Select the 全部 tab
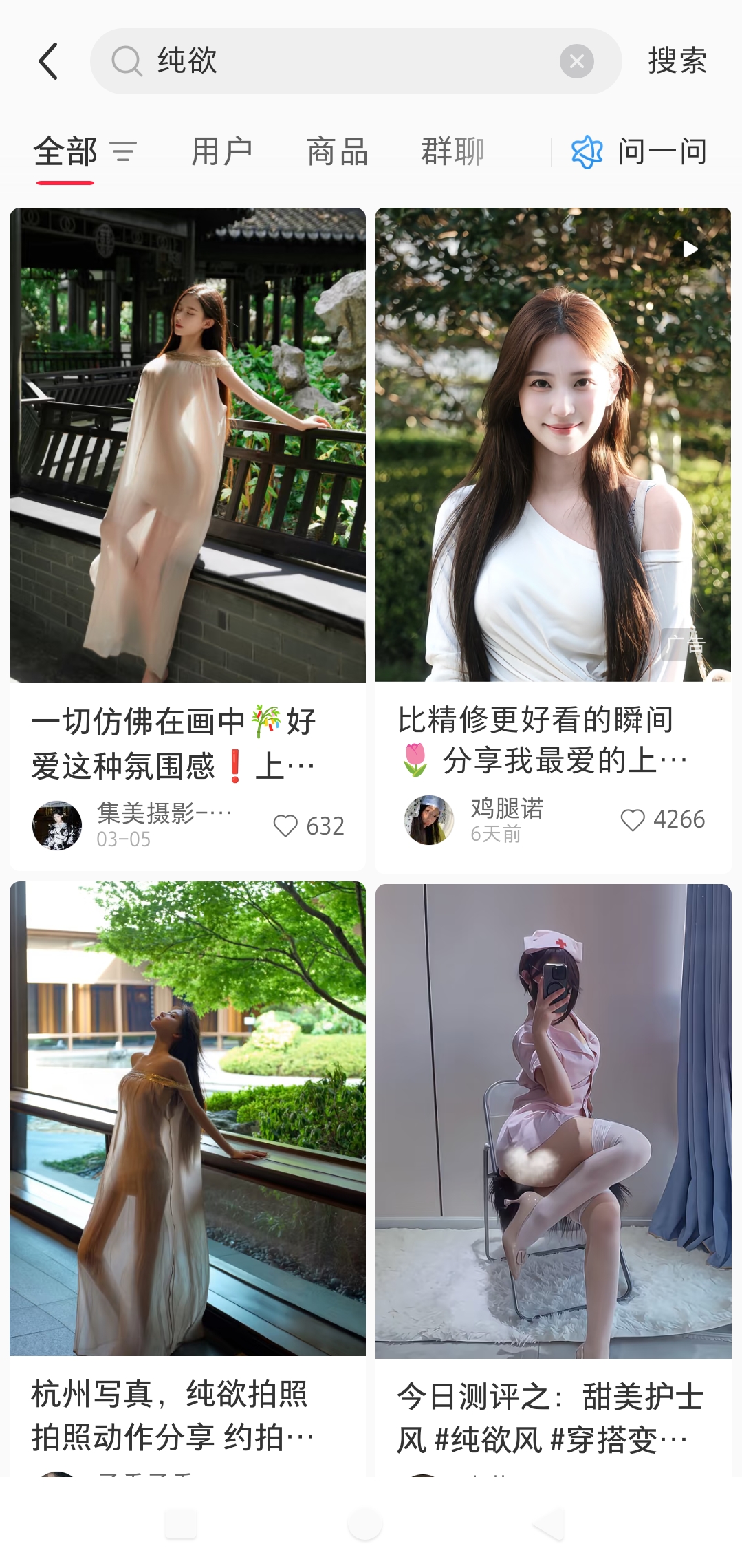 (x=65, y=152)
